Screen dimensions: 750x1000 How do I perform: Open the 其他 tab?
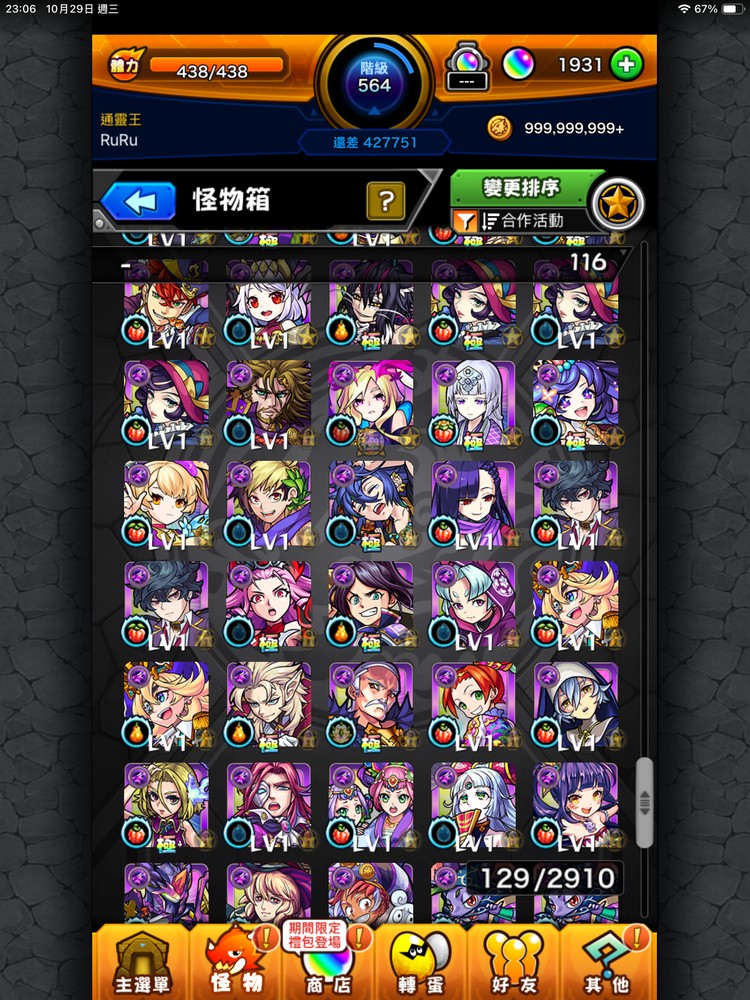click(606, 962)
